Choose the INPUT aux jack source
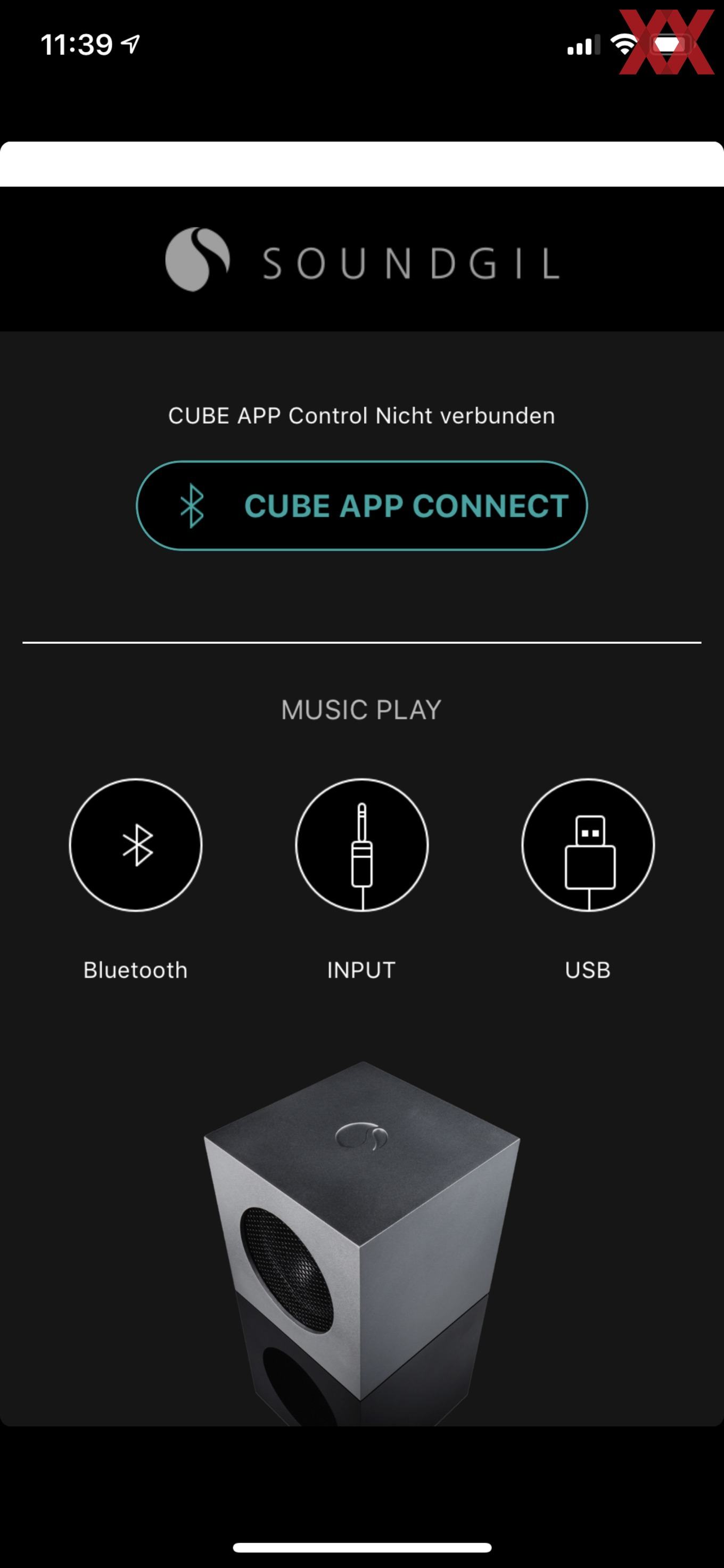The height and width of the screenshot is (1568, 724). coord(361,845)
